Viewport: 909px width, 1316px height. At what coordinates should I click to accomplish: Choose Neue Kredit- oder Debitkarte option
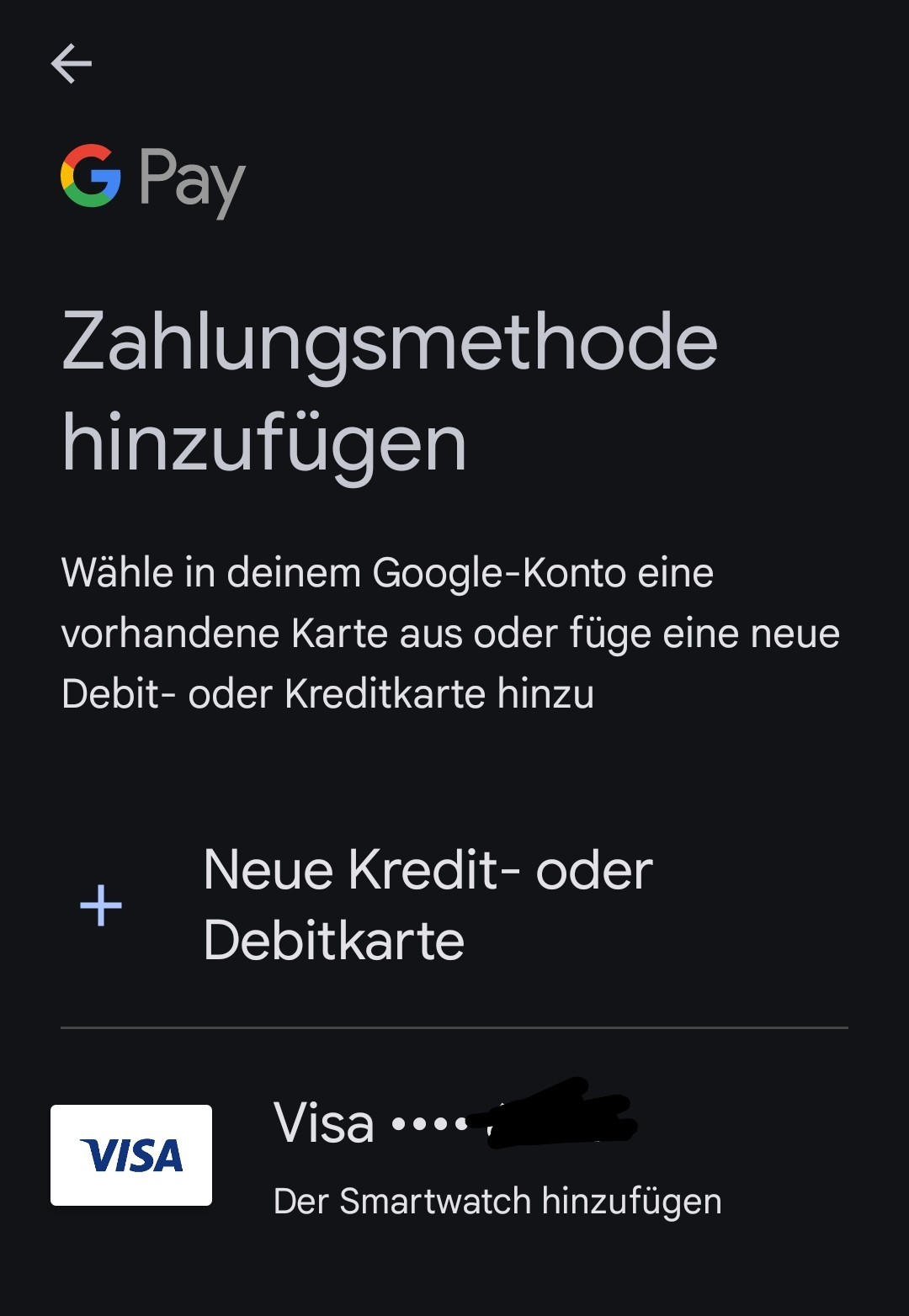[x=428, y=905]
